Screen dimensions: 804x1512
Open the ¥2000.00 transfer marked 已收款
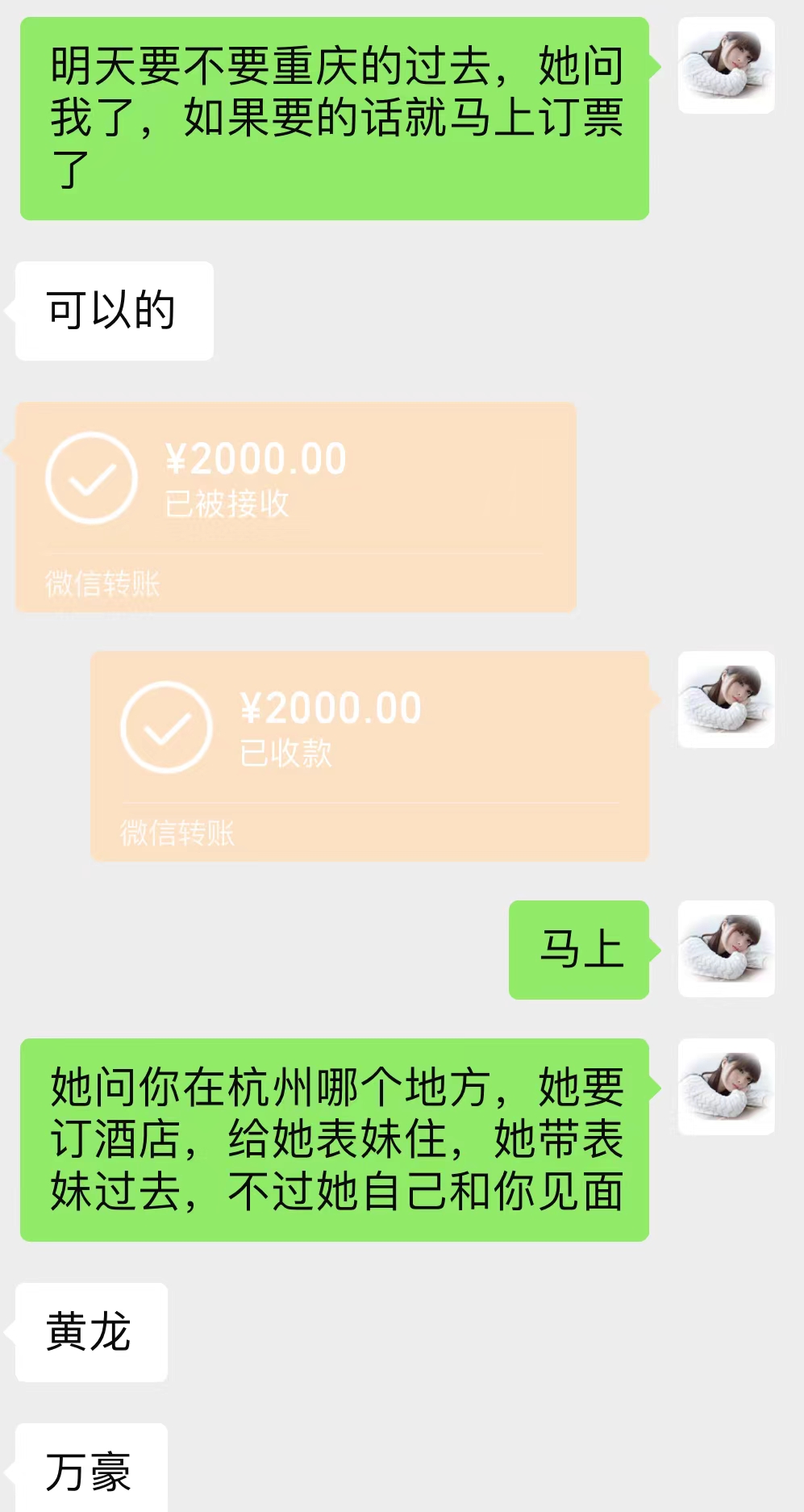(369, 756)
